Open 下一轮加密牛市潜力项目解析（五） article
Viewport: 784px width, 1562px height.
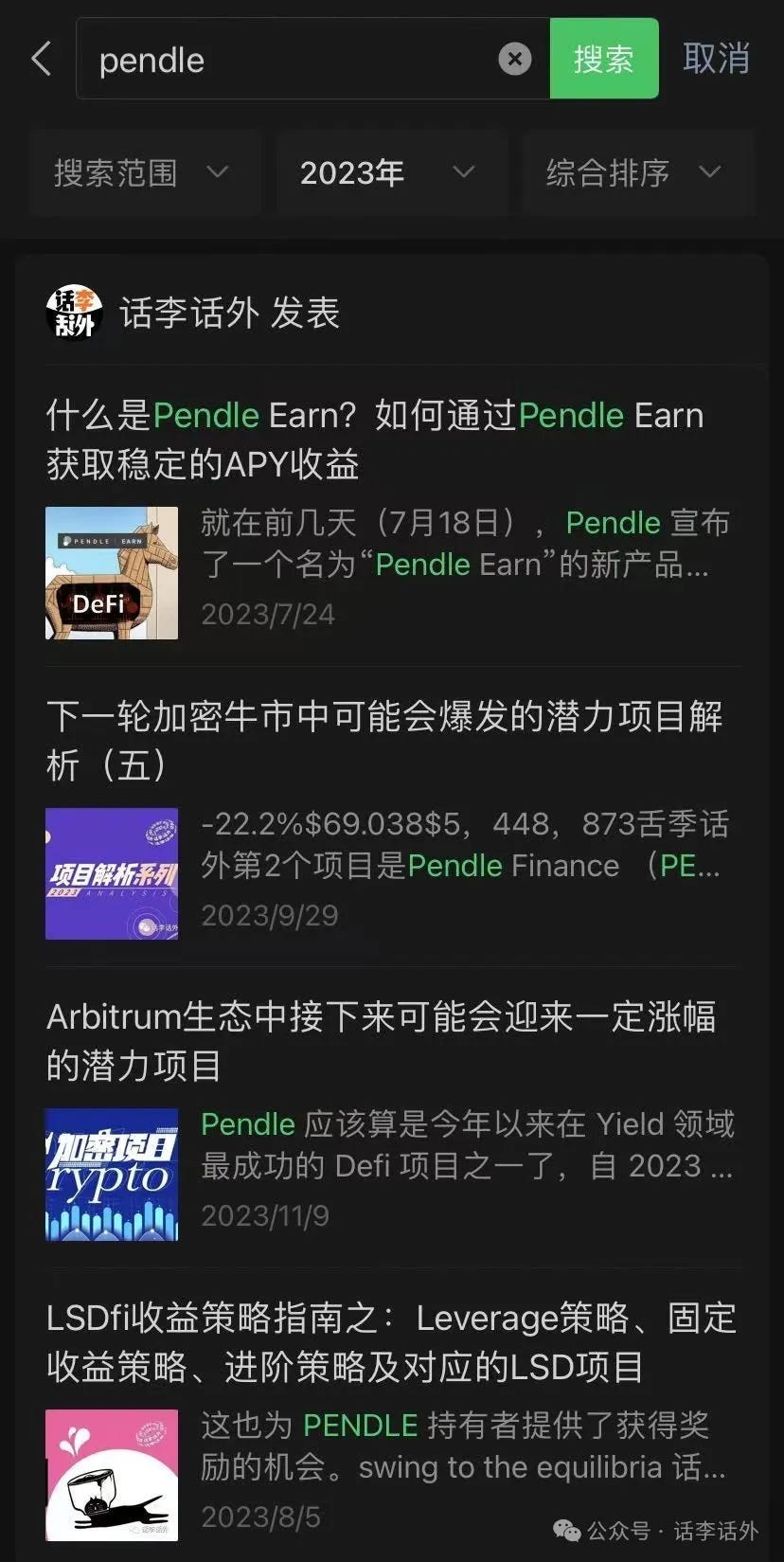point(383,740)
